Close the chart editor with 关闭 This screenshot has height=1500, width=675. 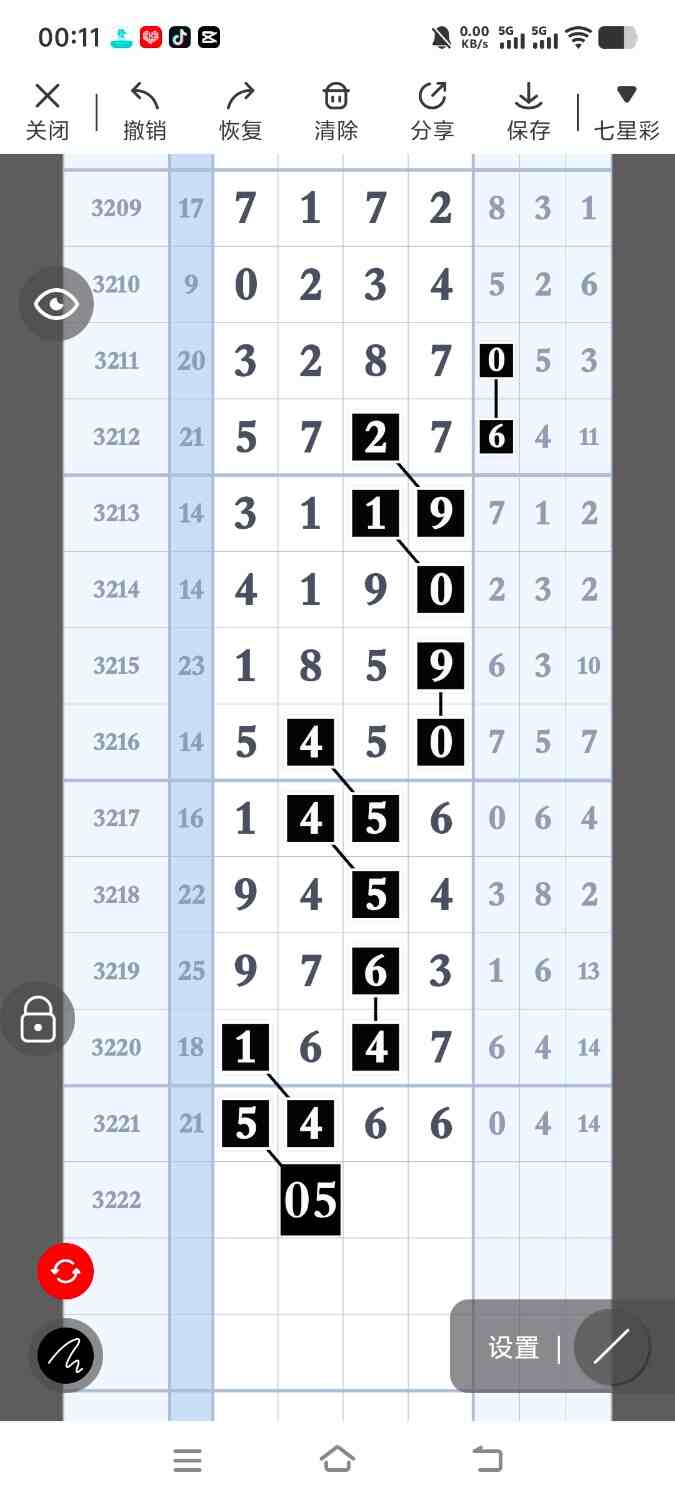click(47, 111)
